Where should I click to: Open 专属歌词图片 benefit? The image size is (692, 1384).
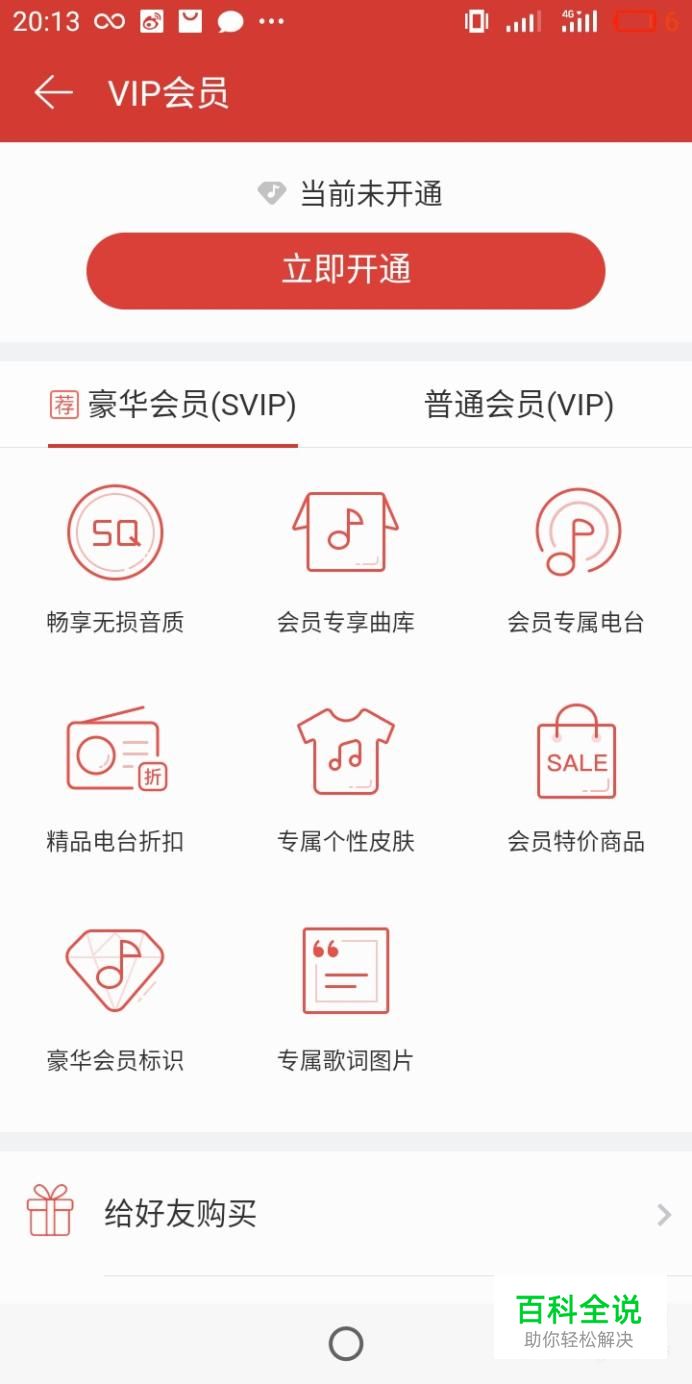(x=346, y=999)
